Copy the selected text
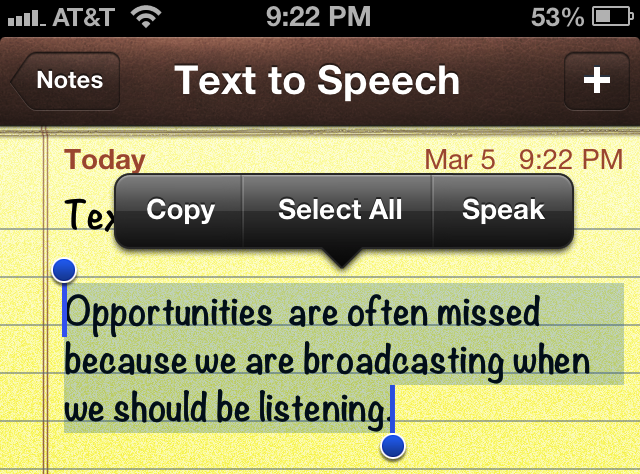Image resolution: width=640 pixels, height=474 pixels. coord(180,210)
